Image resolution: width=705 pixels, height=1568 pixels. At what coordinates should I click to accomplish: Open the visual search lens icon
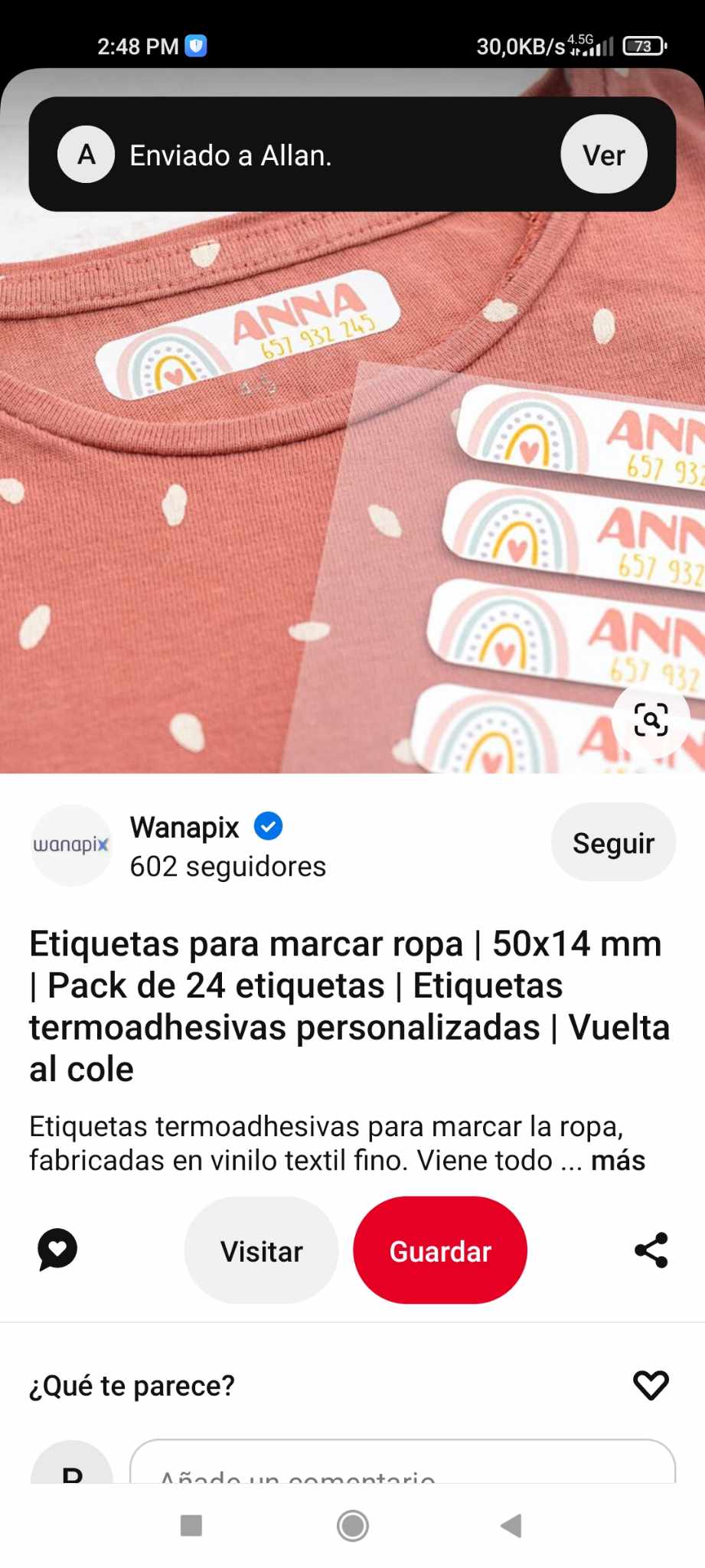[651, 719]
